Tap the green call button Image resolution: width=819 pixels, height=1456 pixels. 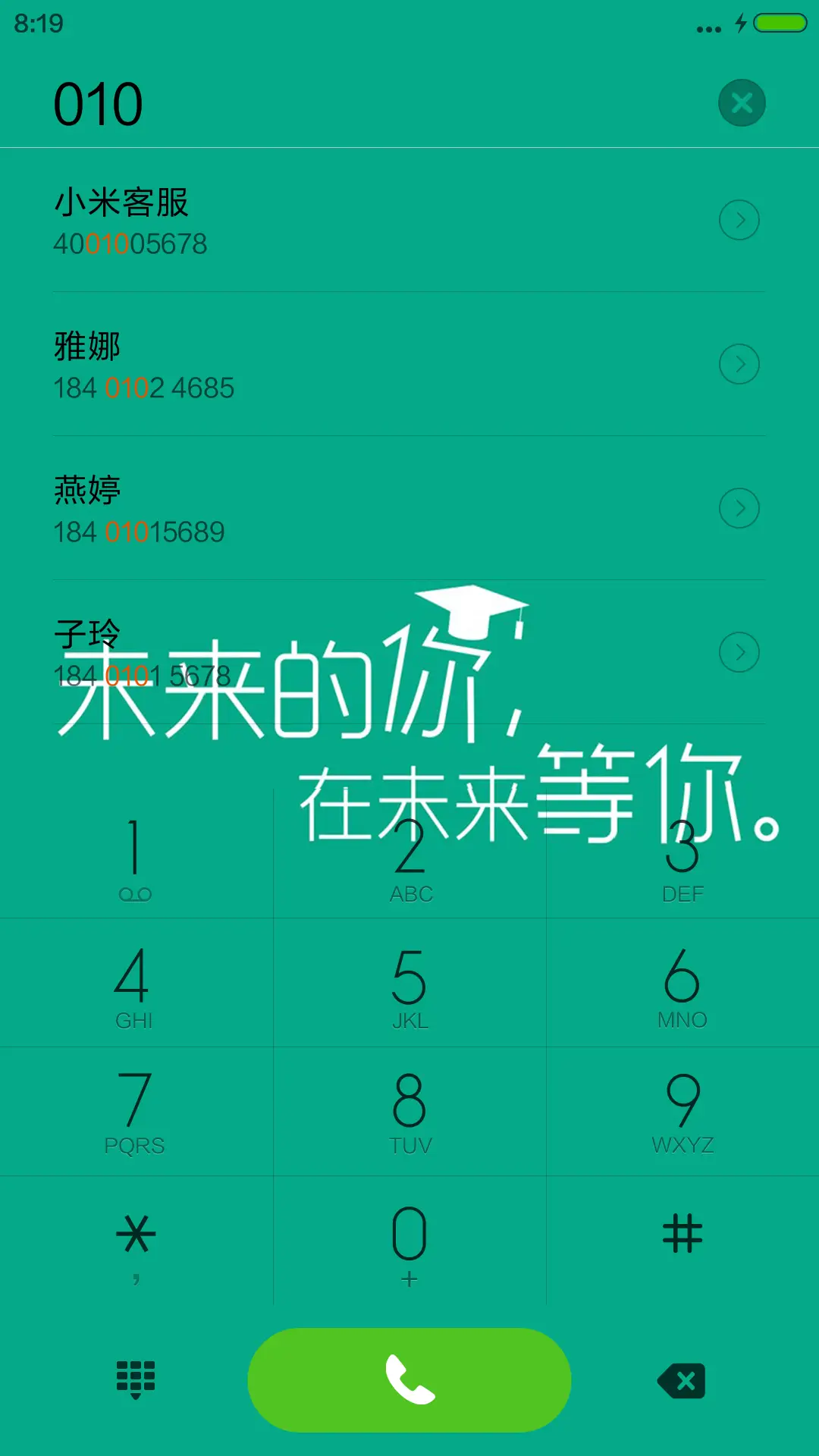(409, 1380)
